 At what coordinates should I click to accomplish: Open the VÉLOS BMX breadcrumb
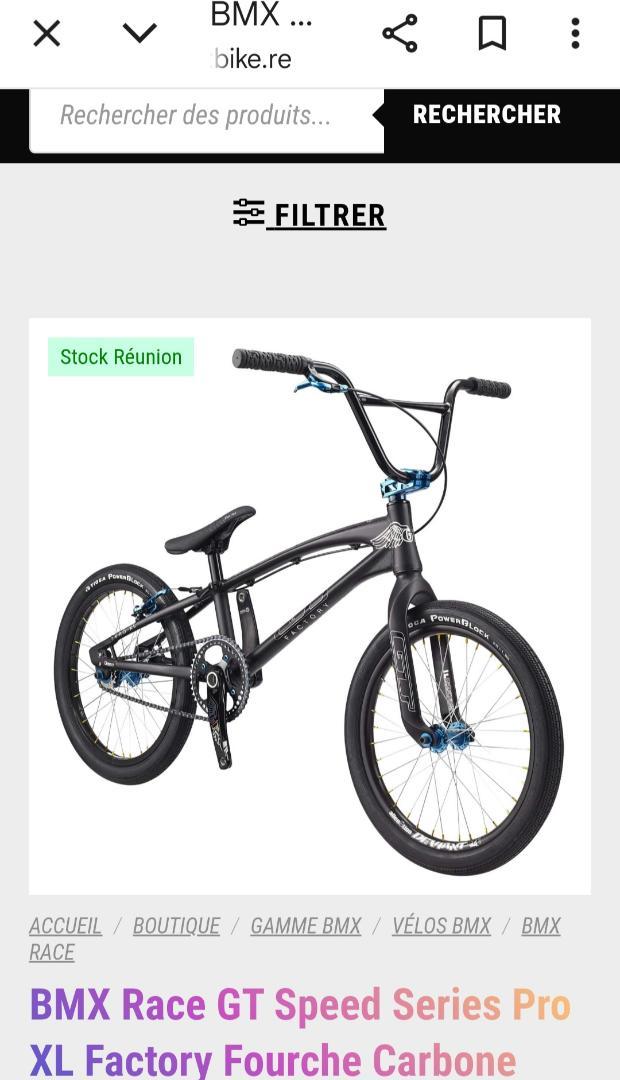tap(441, 926)
